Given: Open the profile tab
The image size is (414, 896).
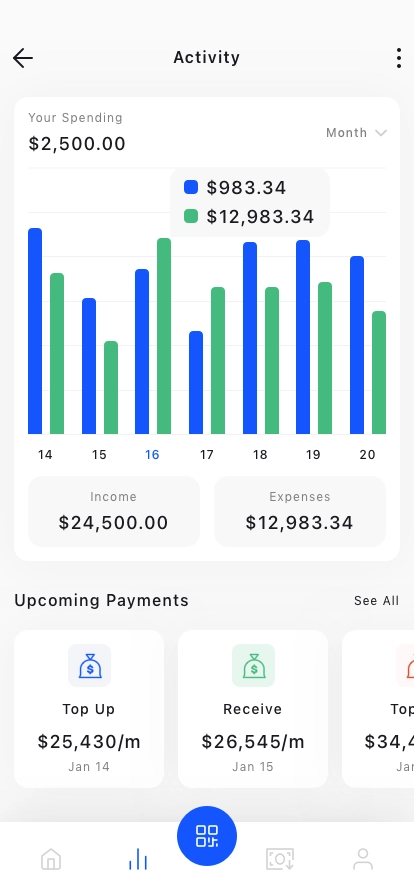Looking at the screenshot, I should coord(363,859).
